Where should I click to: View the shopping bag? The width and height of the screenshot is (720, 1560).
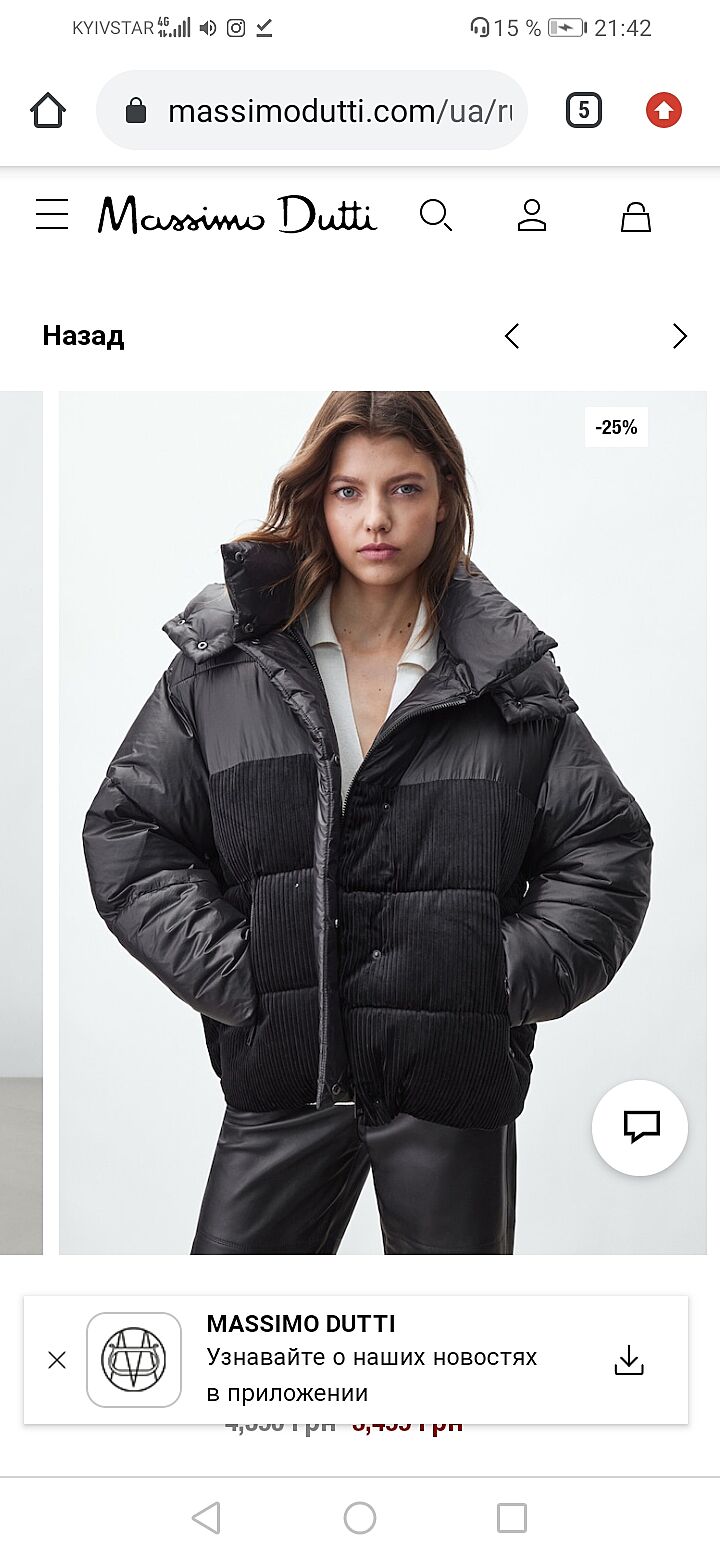click(x=636, y=216)
